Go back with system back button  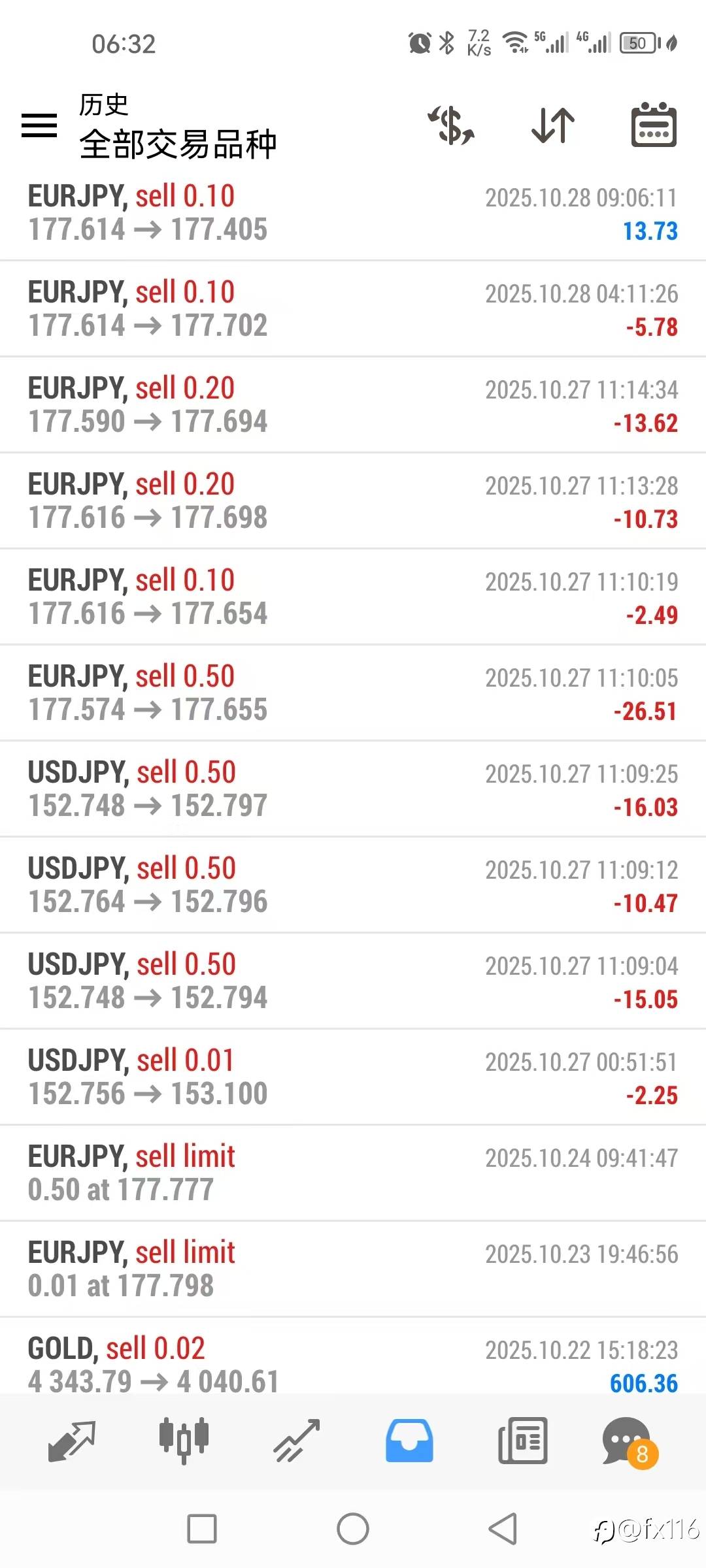click(503, 1529)
